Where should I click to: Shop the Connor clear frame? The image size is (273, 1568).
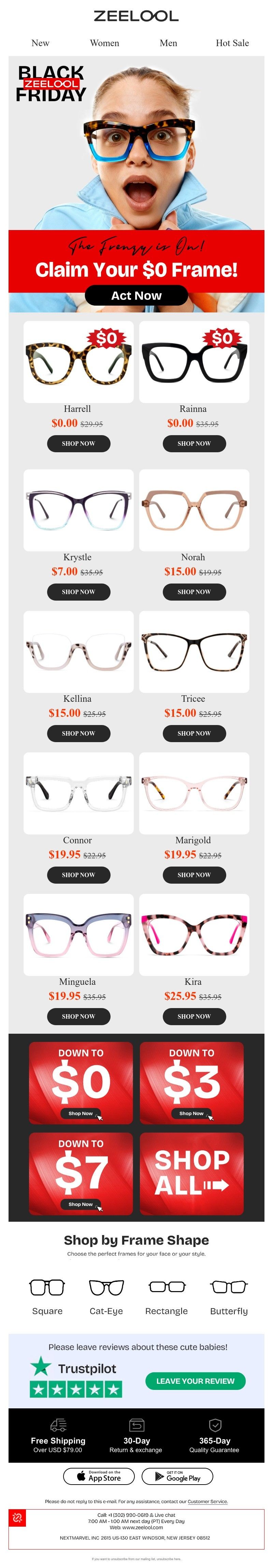78,875
